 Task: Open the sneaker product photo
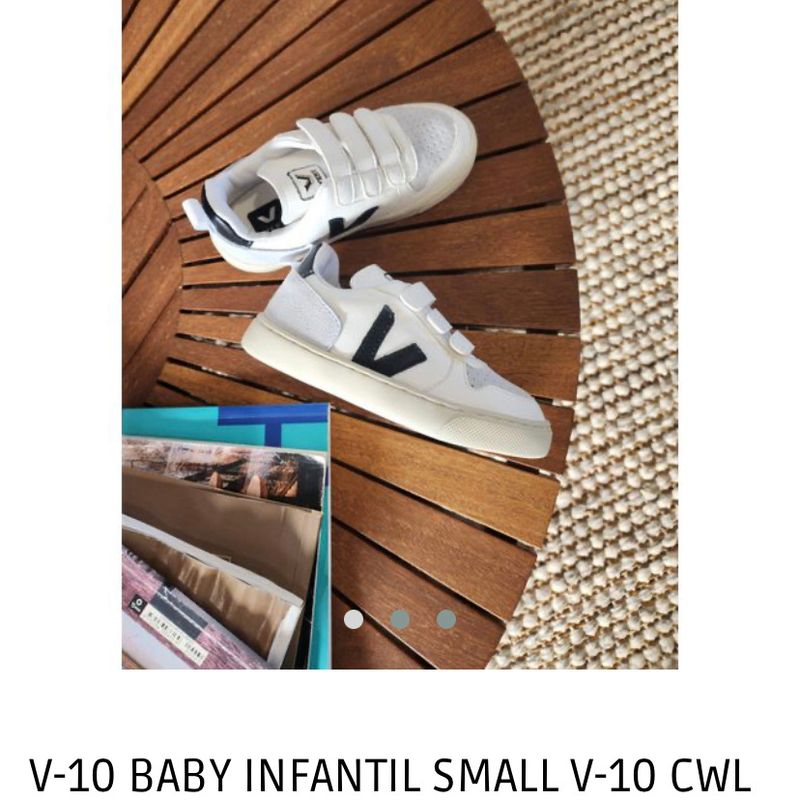click(x=400, y=300)
